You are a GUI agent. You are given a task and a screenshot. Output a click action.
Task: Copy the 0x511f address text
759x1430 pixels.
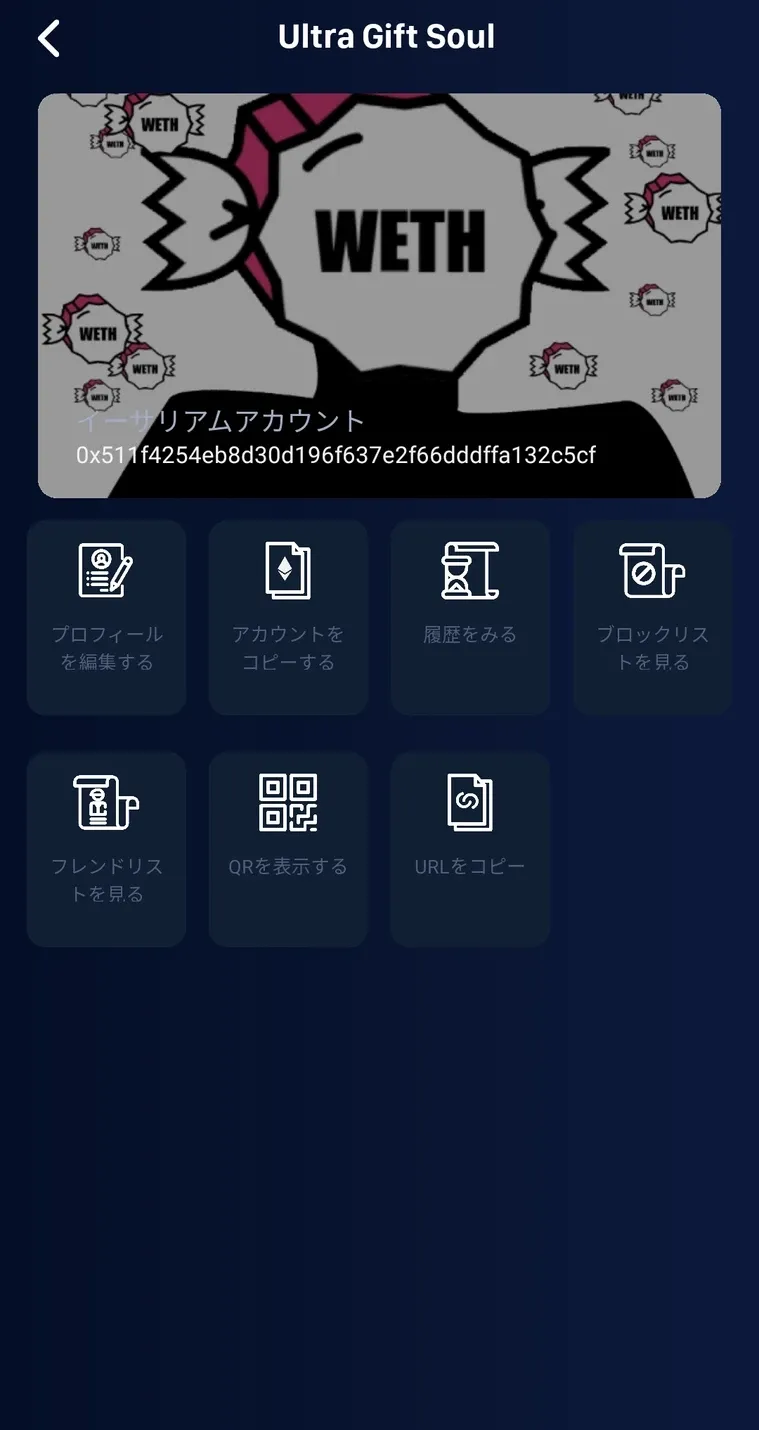[x=336, y=455]
